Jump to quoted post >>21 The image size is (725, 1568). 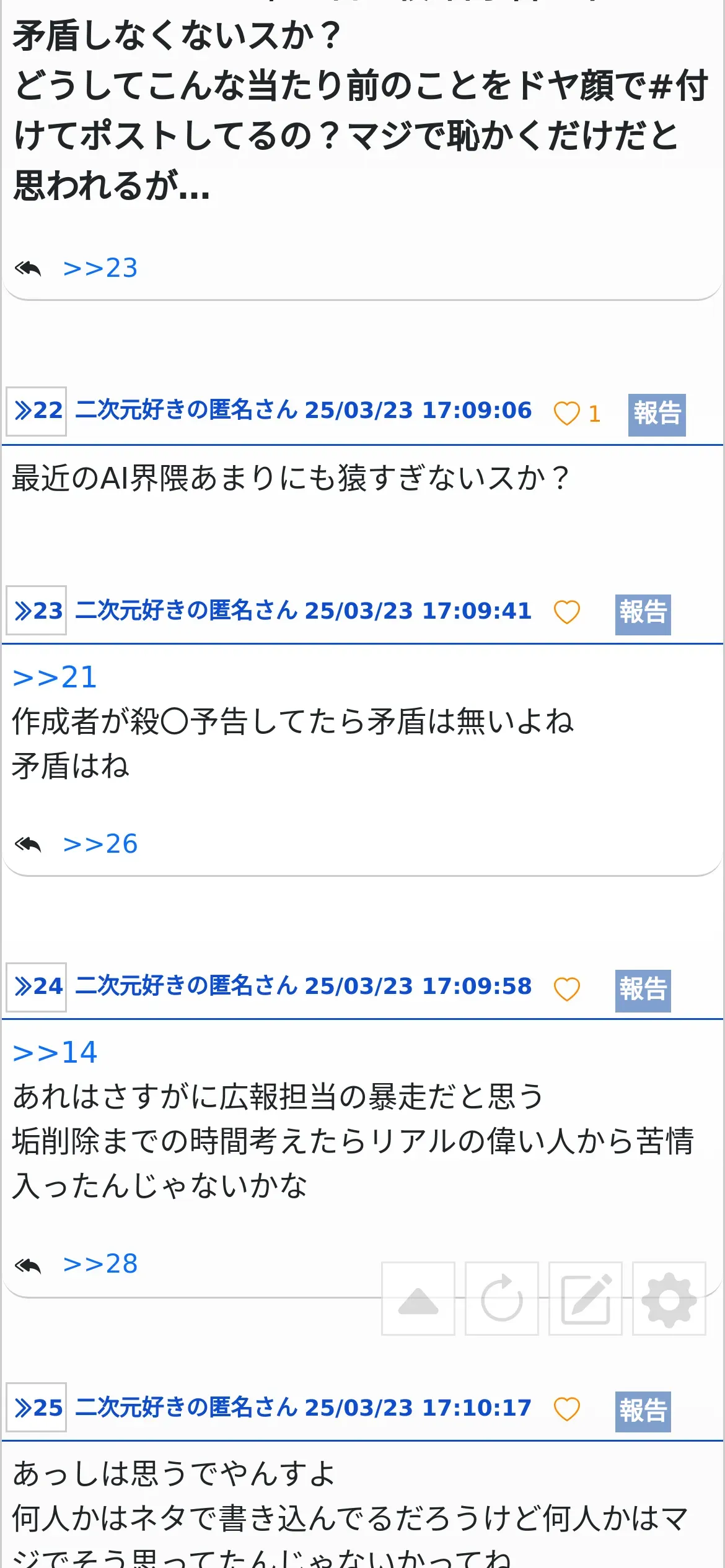pos(55,677)
